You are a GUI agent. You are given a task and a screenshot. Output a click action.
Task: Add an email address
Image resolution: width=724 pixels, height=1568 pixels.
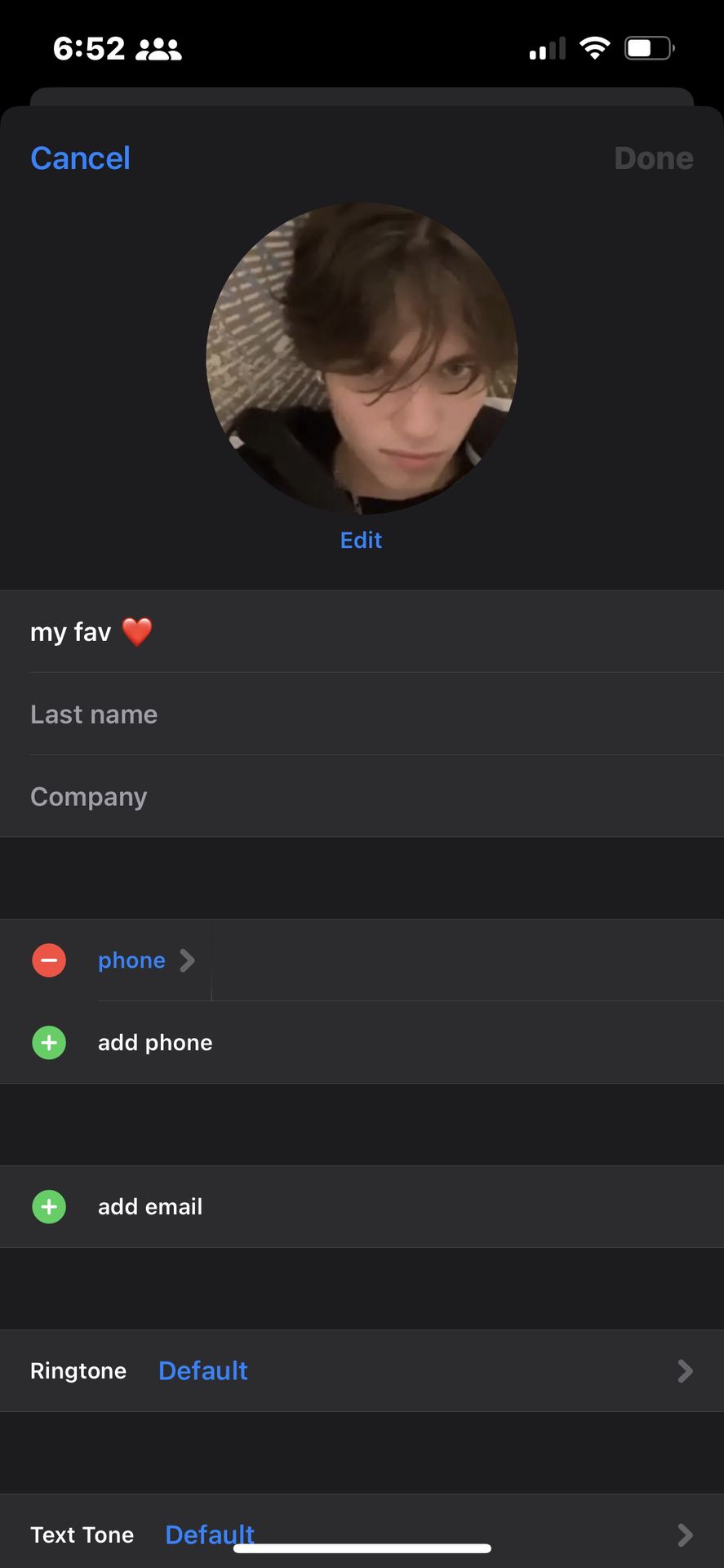(x=362, y=1207)
